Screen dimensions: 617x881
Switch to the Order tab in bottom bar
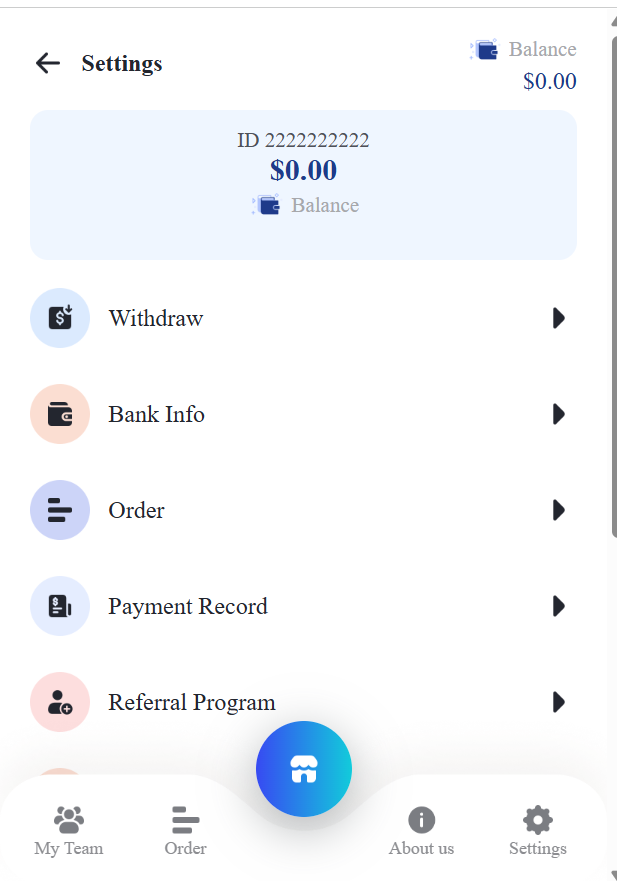tap(185, 832)
